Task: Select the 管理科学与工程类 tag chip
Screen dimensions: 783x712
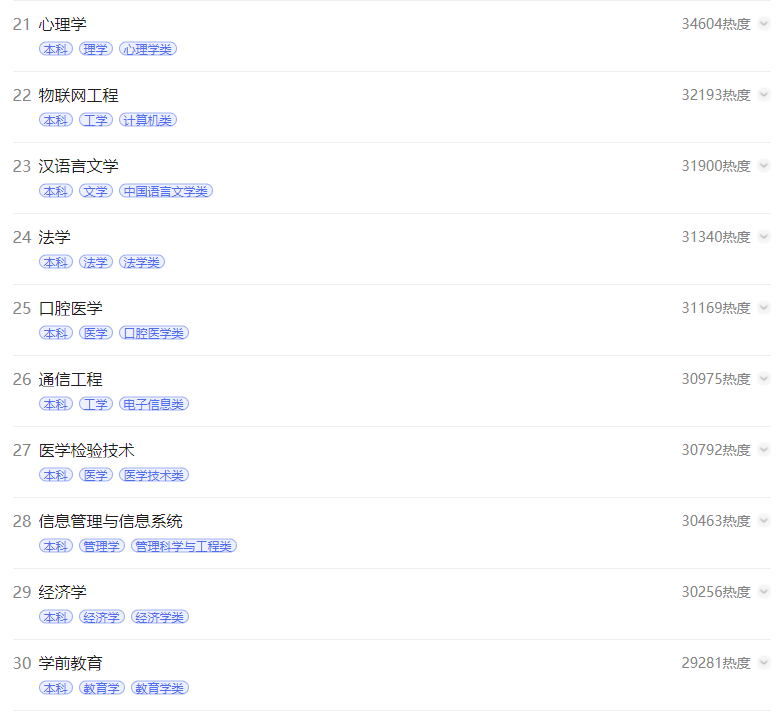Action: coord(184,546)
